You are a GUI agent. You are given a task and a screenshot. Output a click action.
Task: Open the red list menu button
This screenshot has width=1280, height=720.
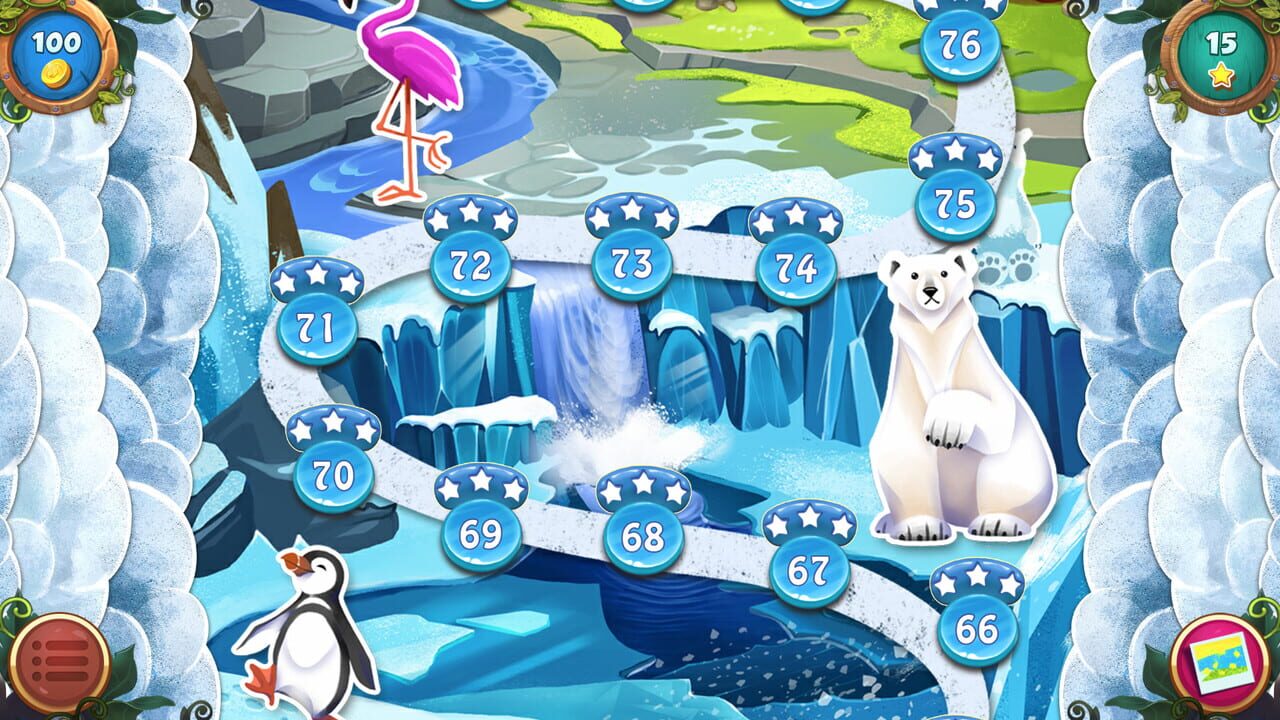[x=64, y=661]
